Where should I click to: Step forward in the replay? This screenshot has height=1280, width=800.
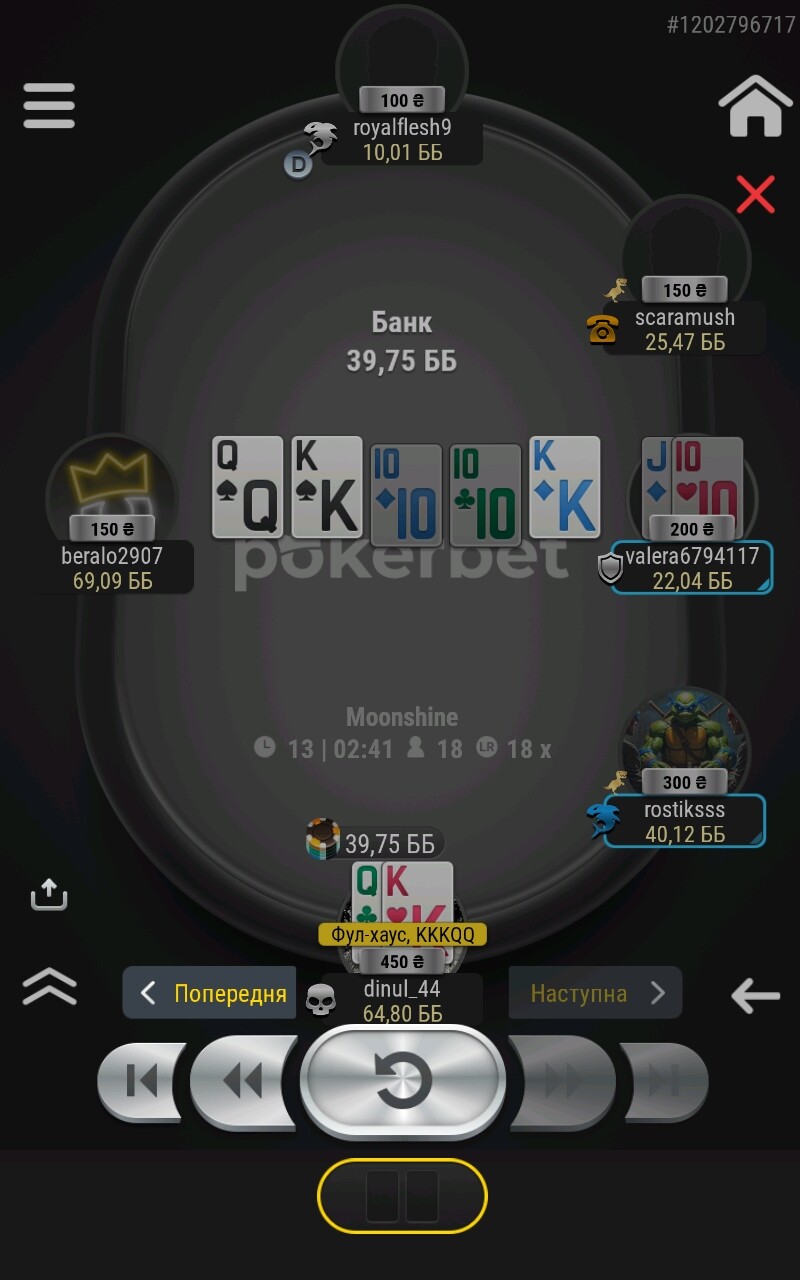(x=562, y=1081)
